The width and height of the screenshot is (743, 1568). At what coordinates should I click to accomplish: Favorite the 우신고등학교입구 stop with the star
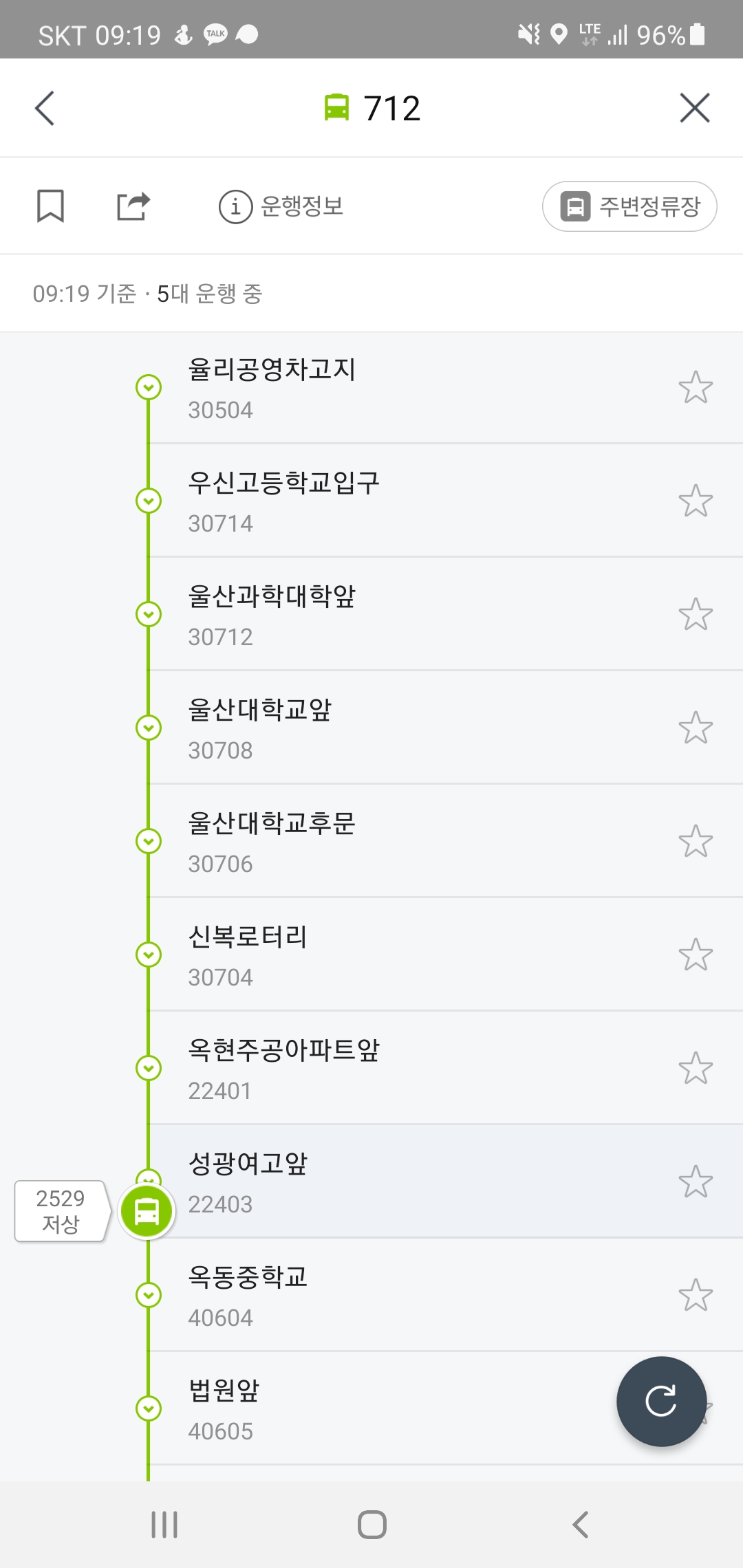(696, 501)
